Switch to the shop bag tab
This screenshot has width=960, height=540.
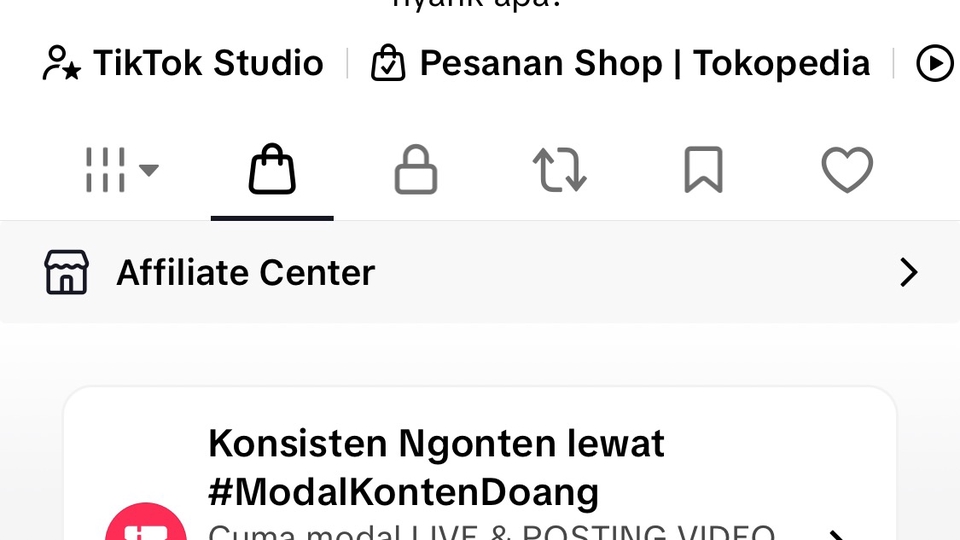point(272,170)
